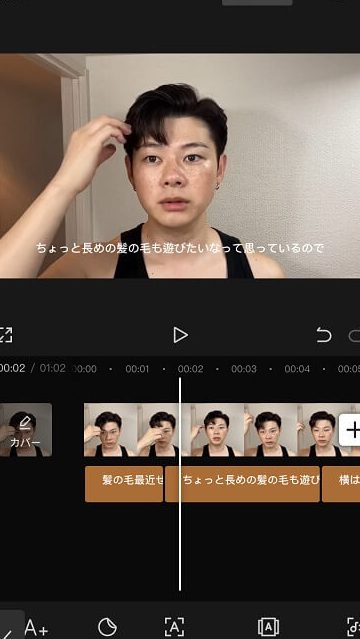Add a new clip with the plus button
Viewport: 360px width, 639px height.
tap(350, 430)
